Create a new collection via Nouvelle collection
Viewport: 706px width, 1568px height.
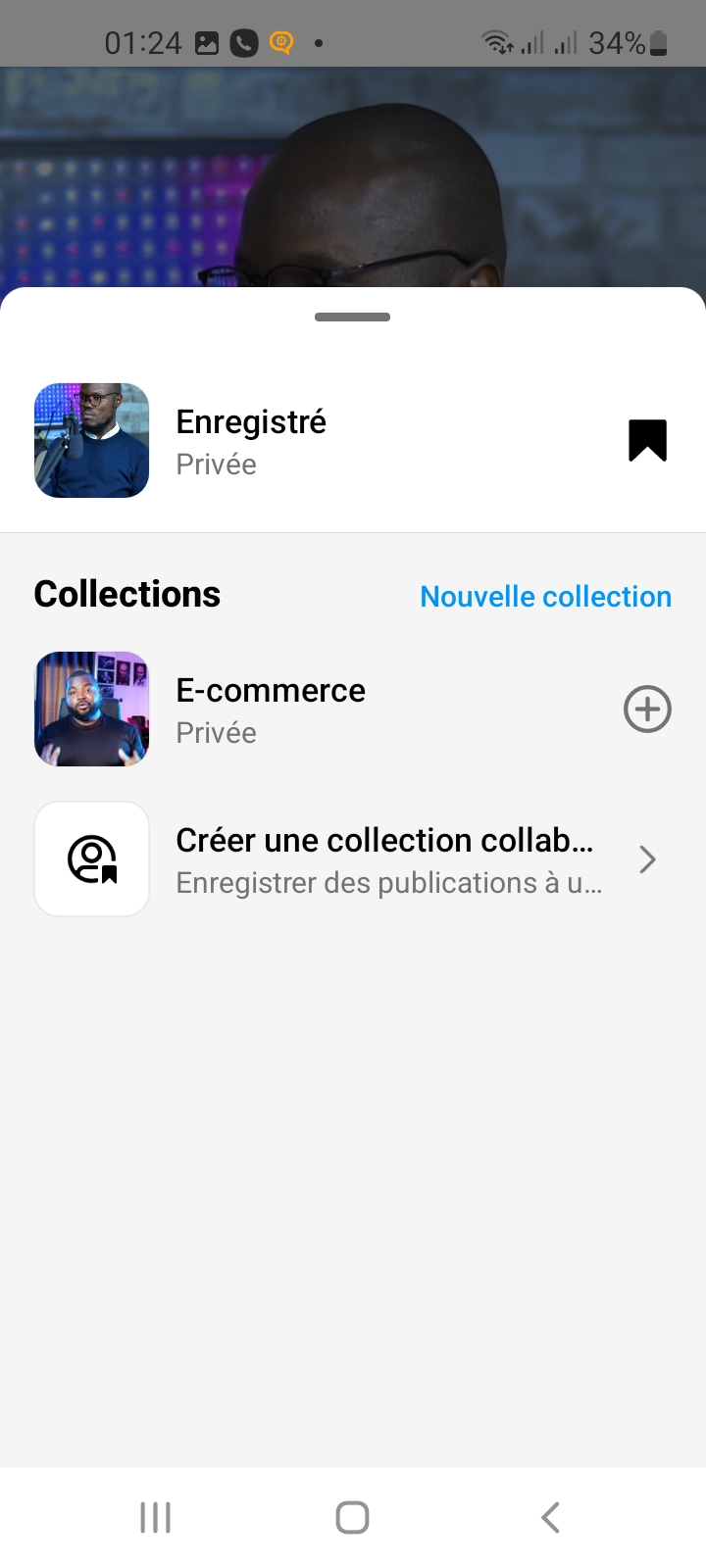[x=545, y=596]
